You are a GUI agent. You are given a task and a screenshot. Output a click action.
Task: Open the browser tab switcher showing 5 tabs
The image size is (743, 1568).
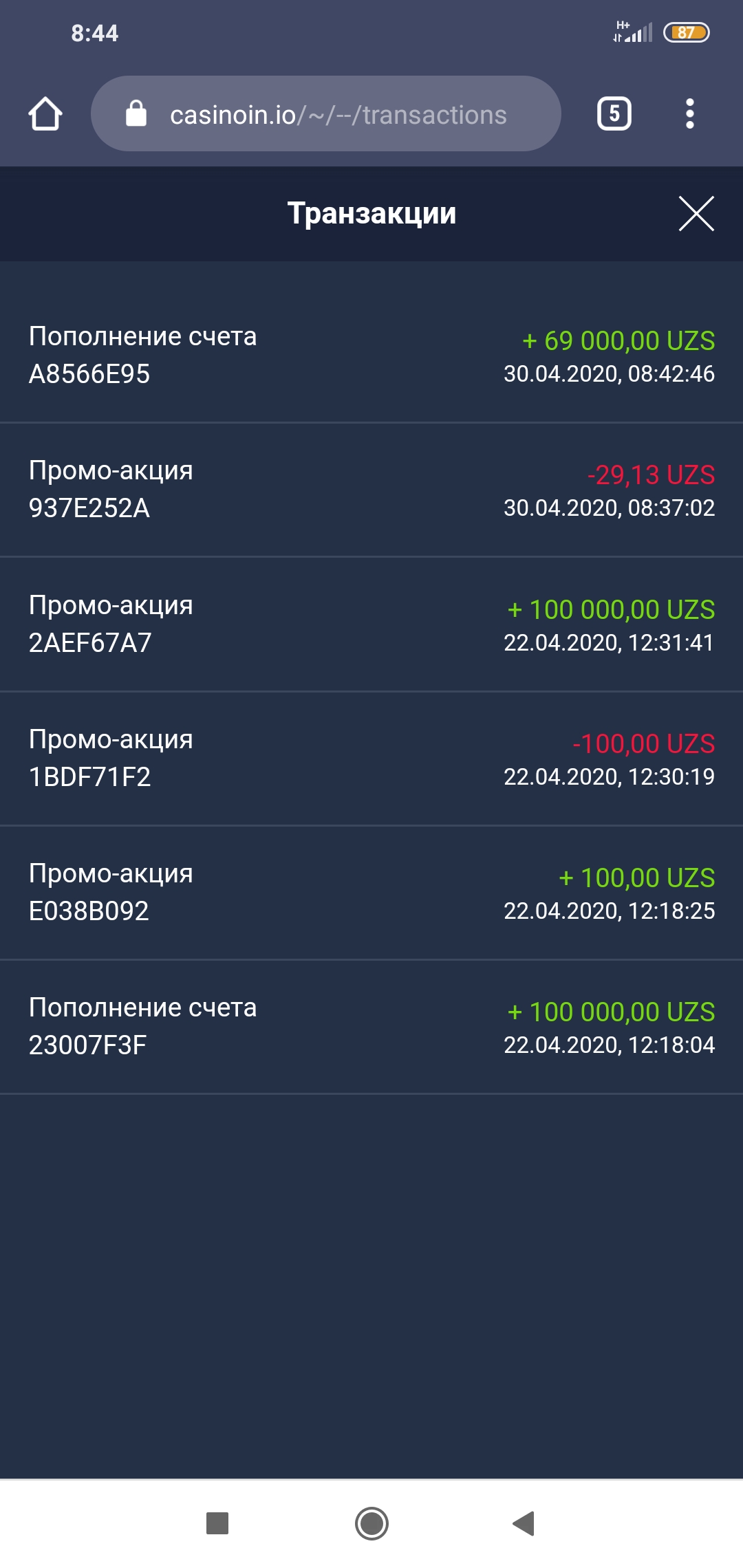614,113
